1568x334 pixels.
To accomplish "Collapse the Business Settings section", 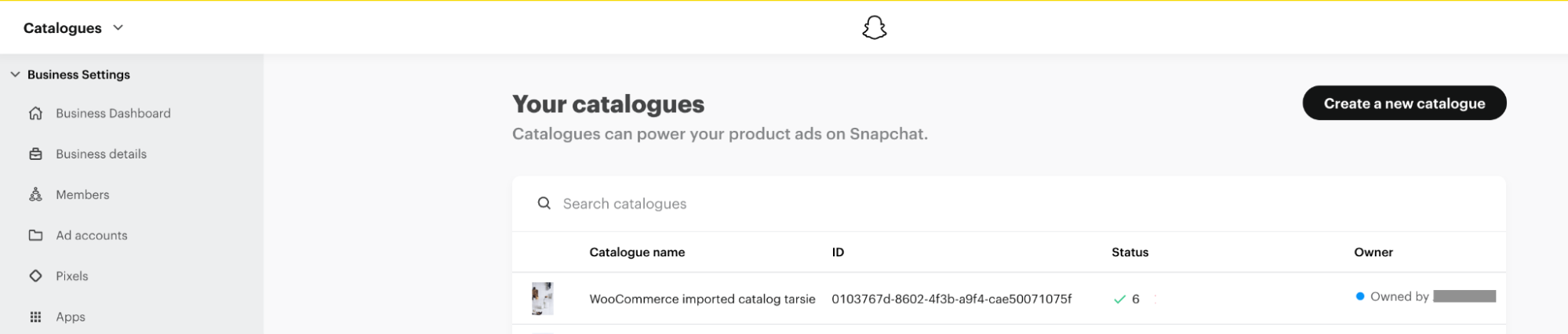I will tap(15, 74).
